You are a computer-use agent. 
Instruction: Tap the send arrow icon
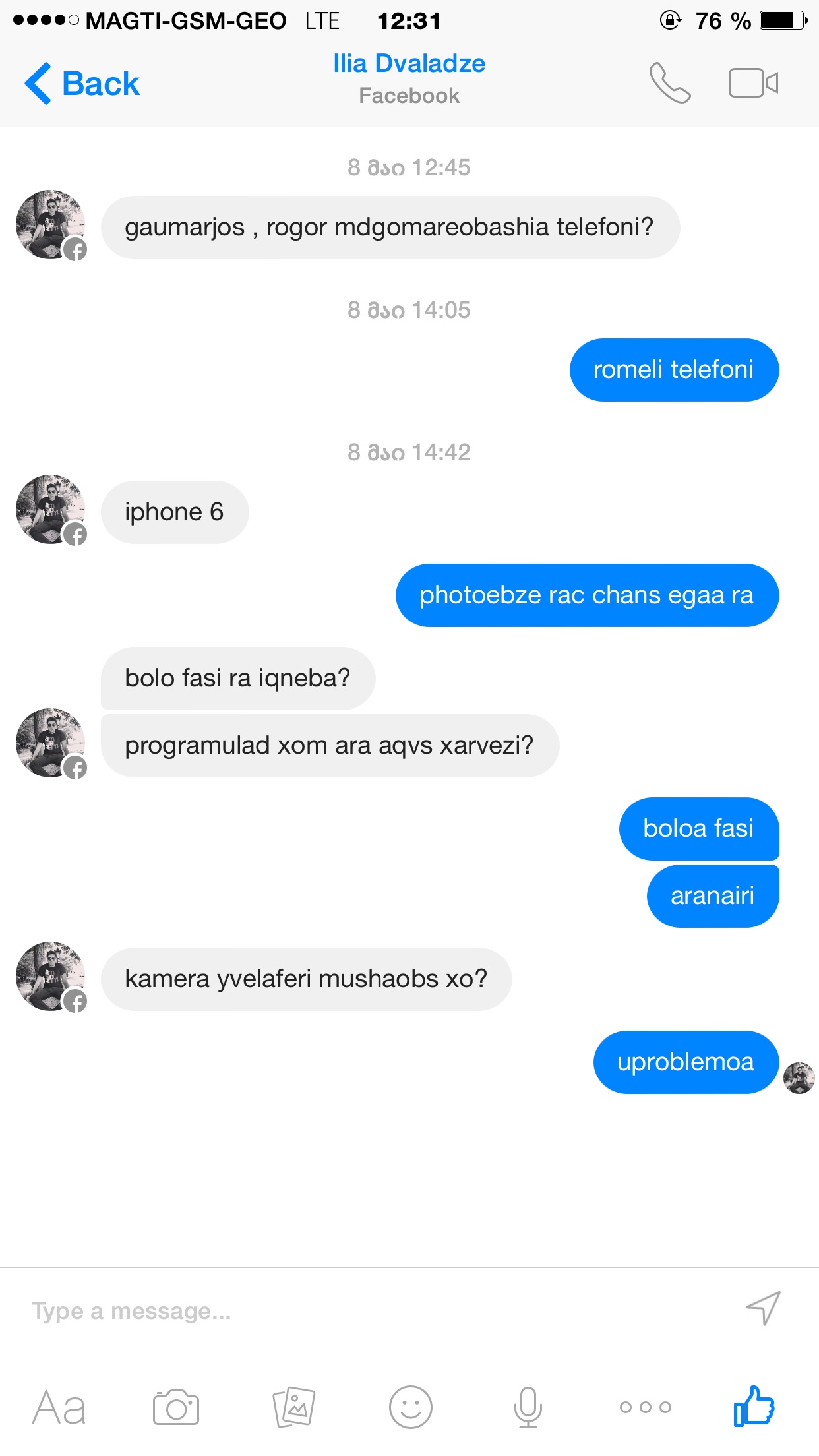(x=763, y=1308)
